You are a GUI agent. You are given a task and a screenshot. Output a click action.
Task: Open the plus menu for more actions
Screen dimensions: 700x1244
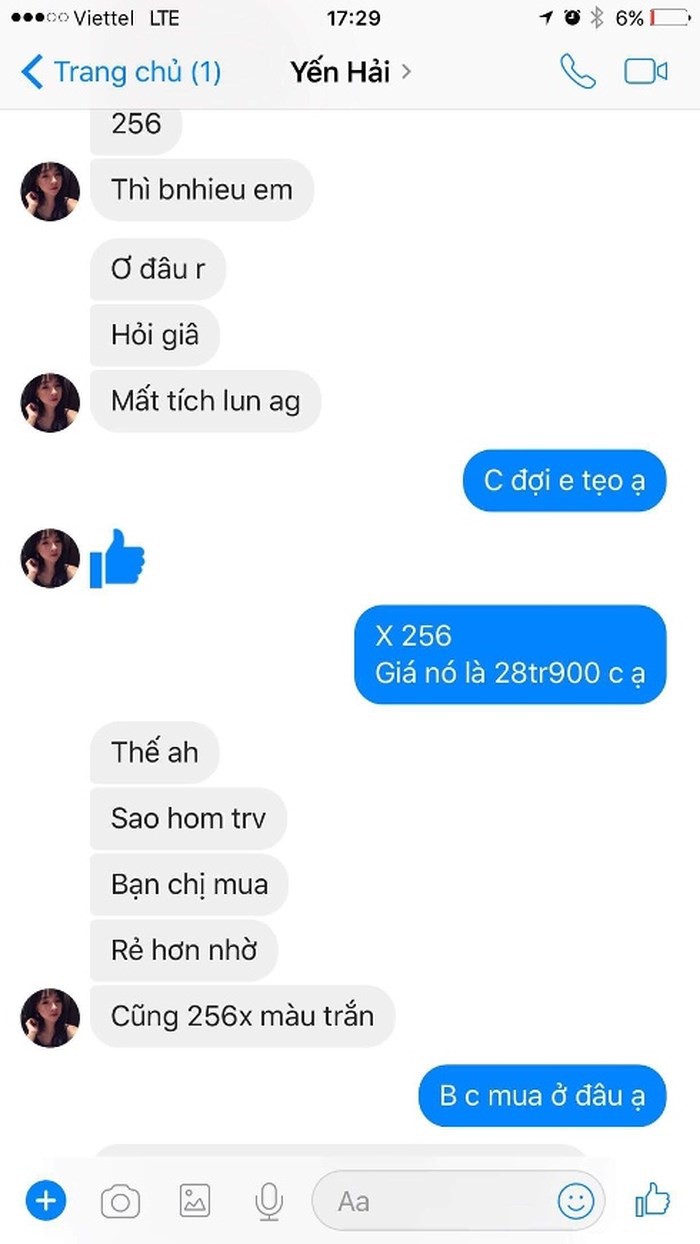(45, 1200)
